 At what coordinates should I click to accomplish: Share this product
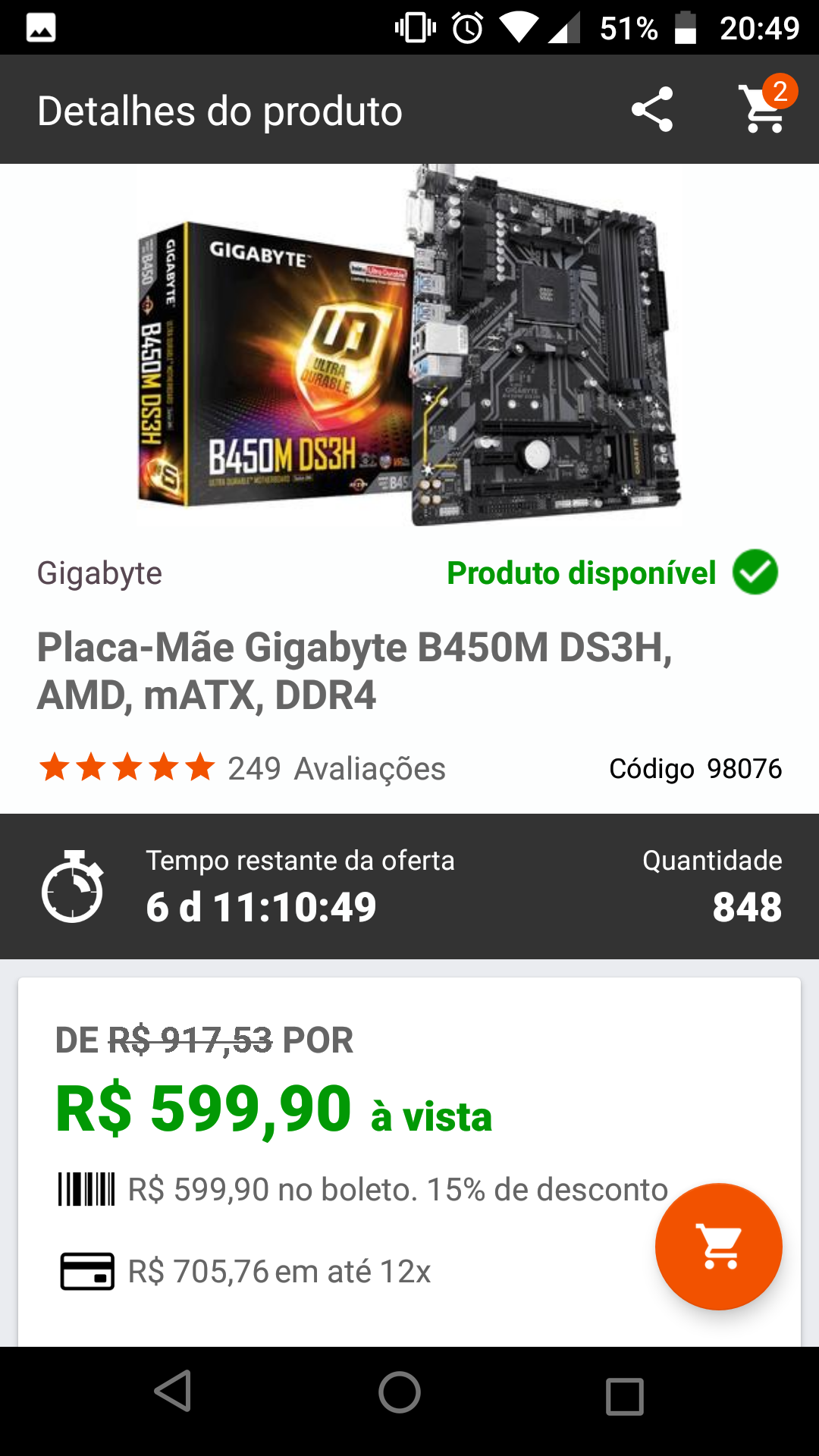[x=652, y=109]
